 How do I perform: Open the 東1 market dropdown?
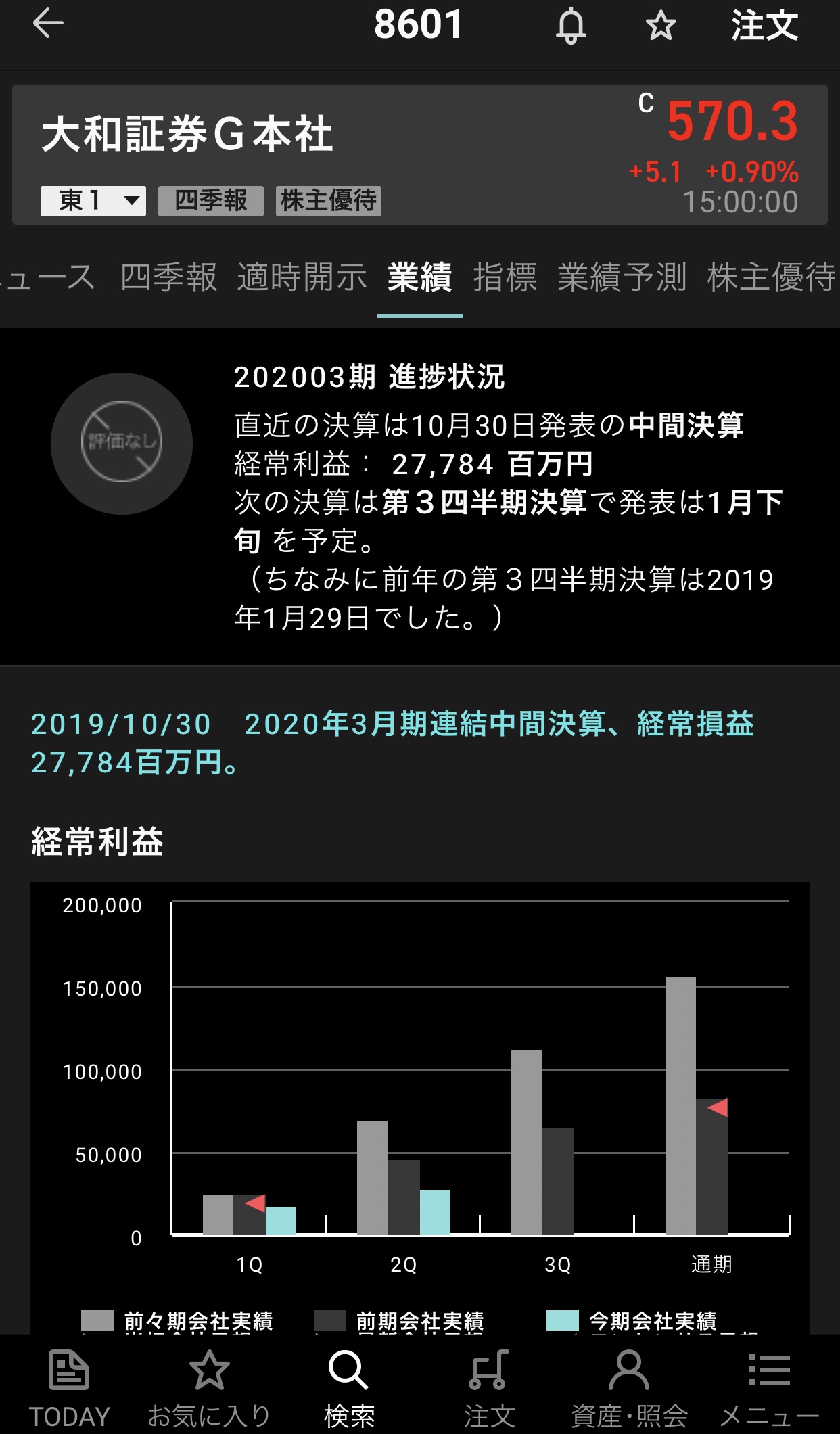(93, 201)
